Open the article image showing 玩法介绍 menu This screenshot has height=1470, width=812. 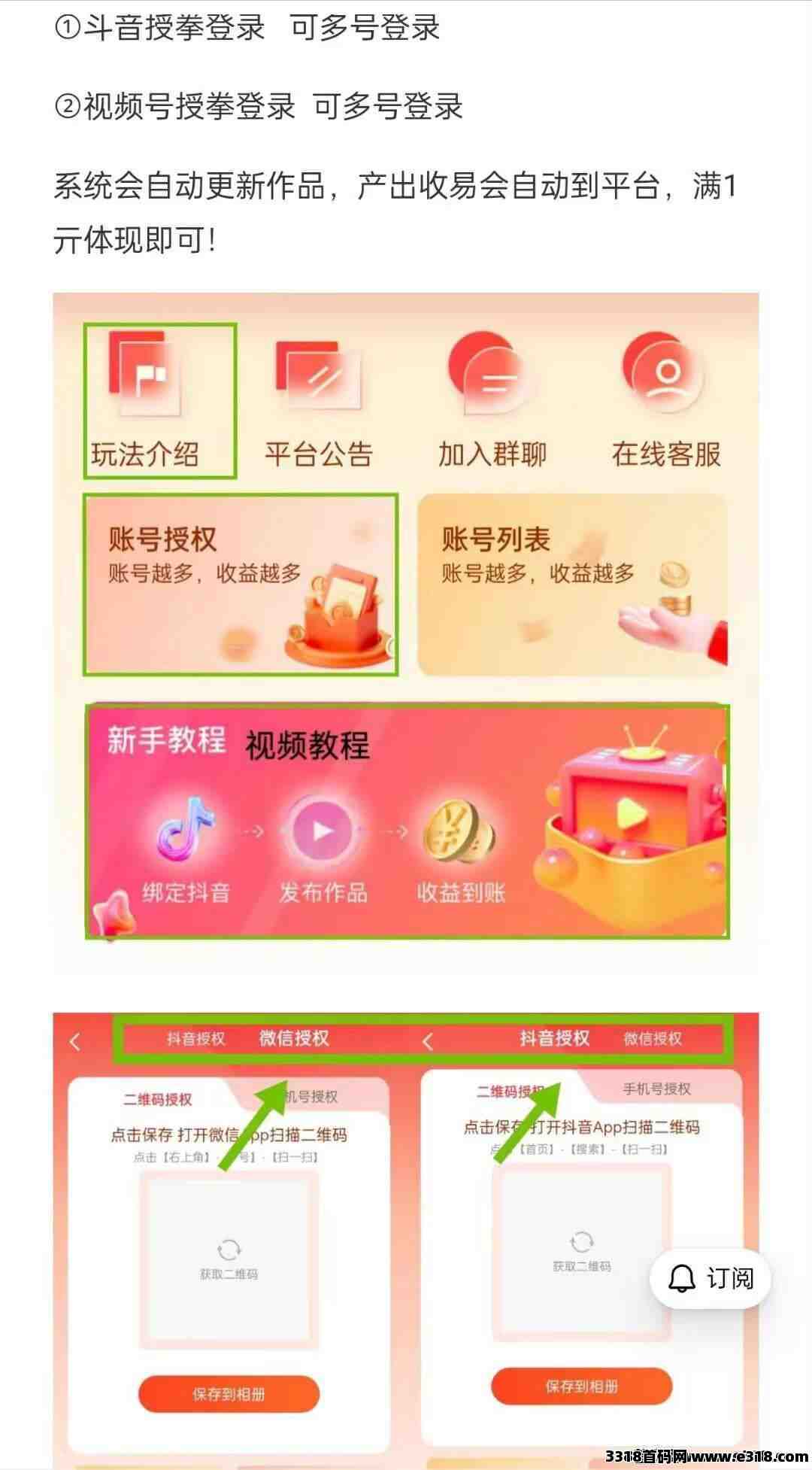[406, 632]
